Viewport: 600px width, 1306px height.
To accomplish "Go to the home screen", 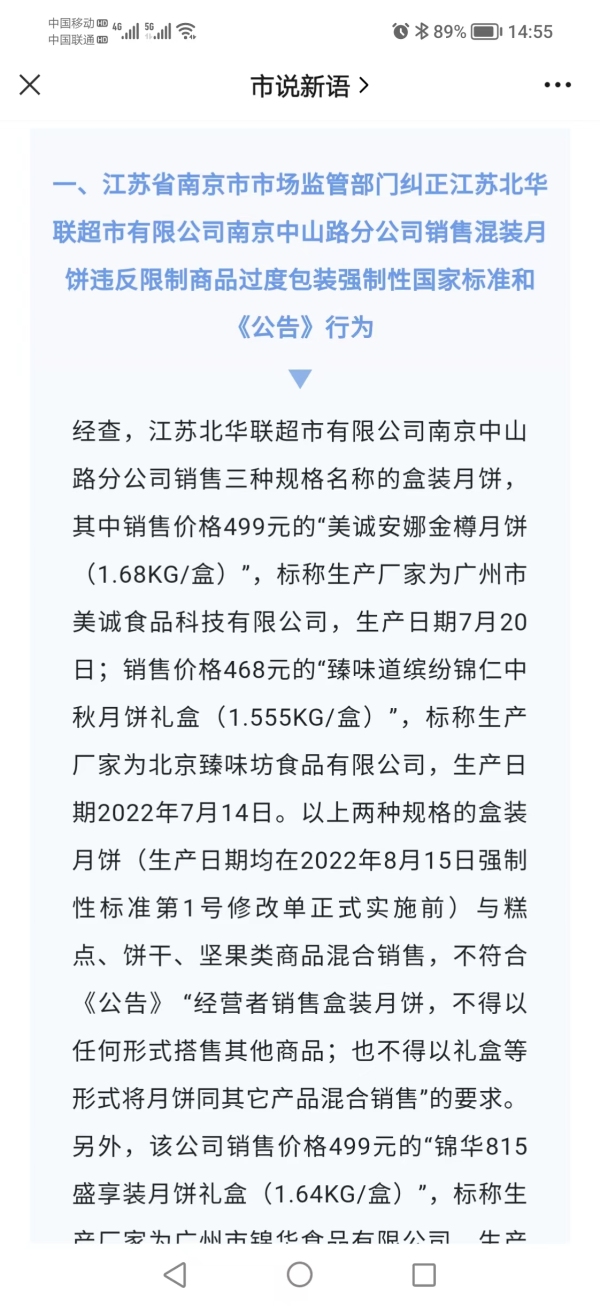I will pos(300,1274).
